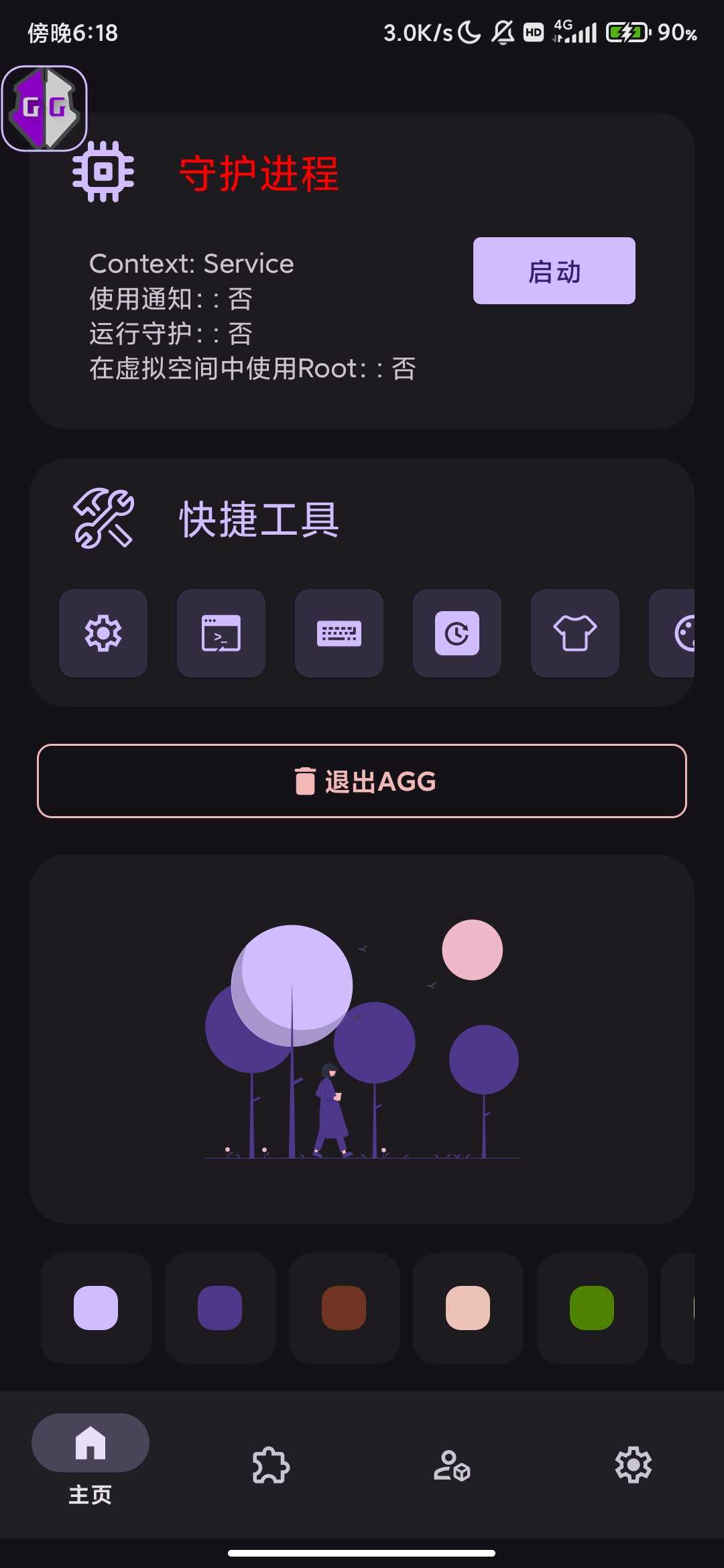
Task: Open the keyboard quick tool
Action: 339,633
